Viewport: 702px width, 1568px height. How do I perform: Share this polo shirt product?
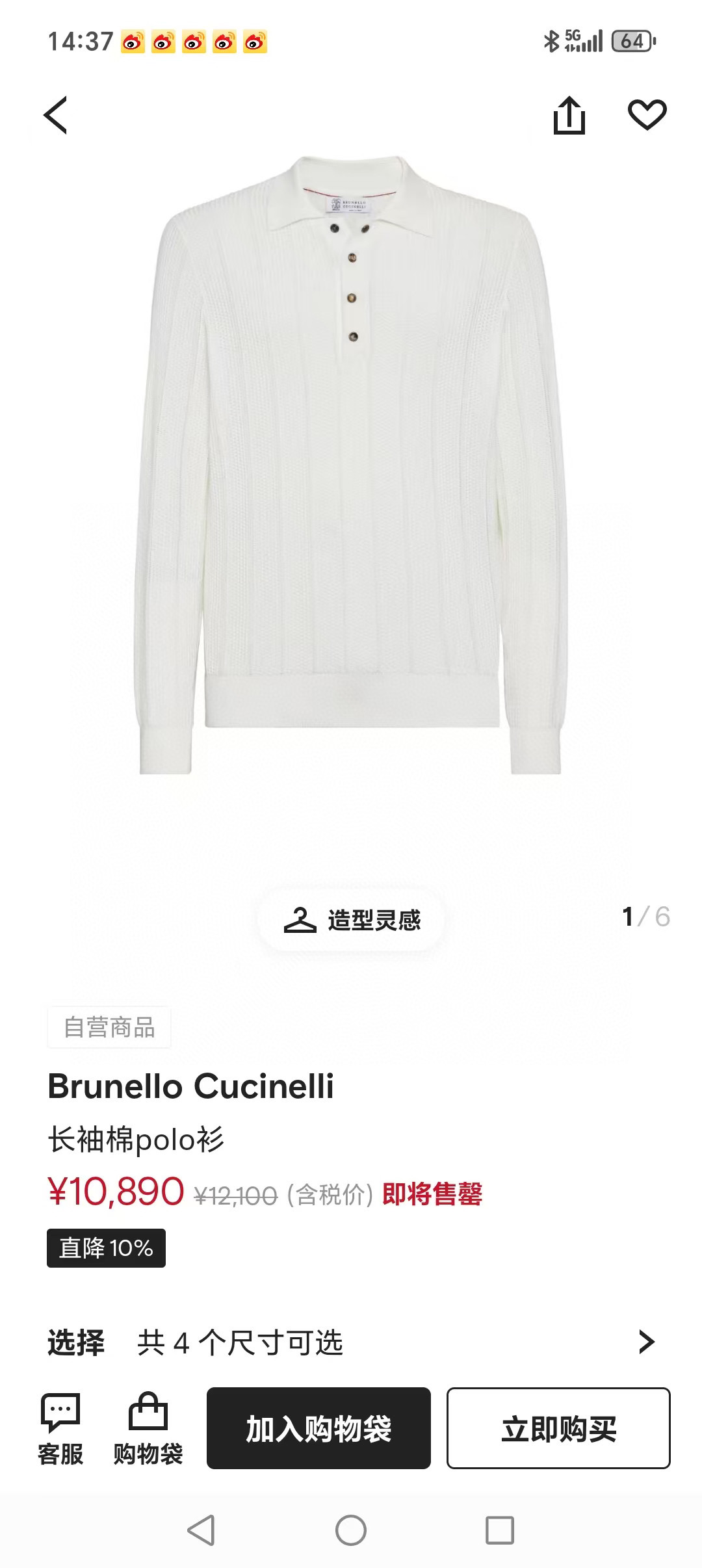[569, 115]
